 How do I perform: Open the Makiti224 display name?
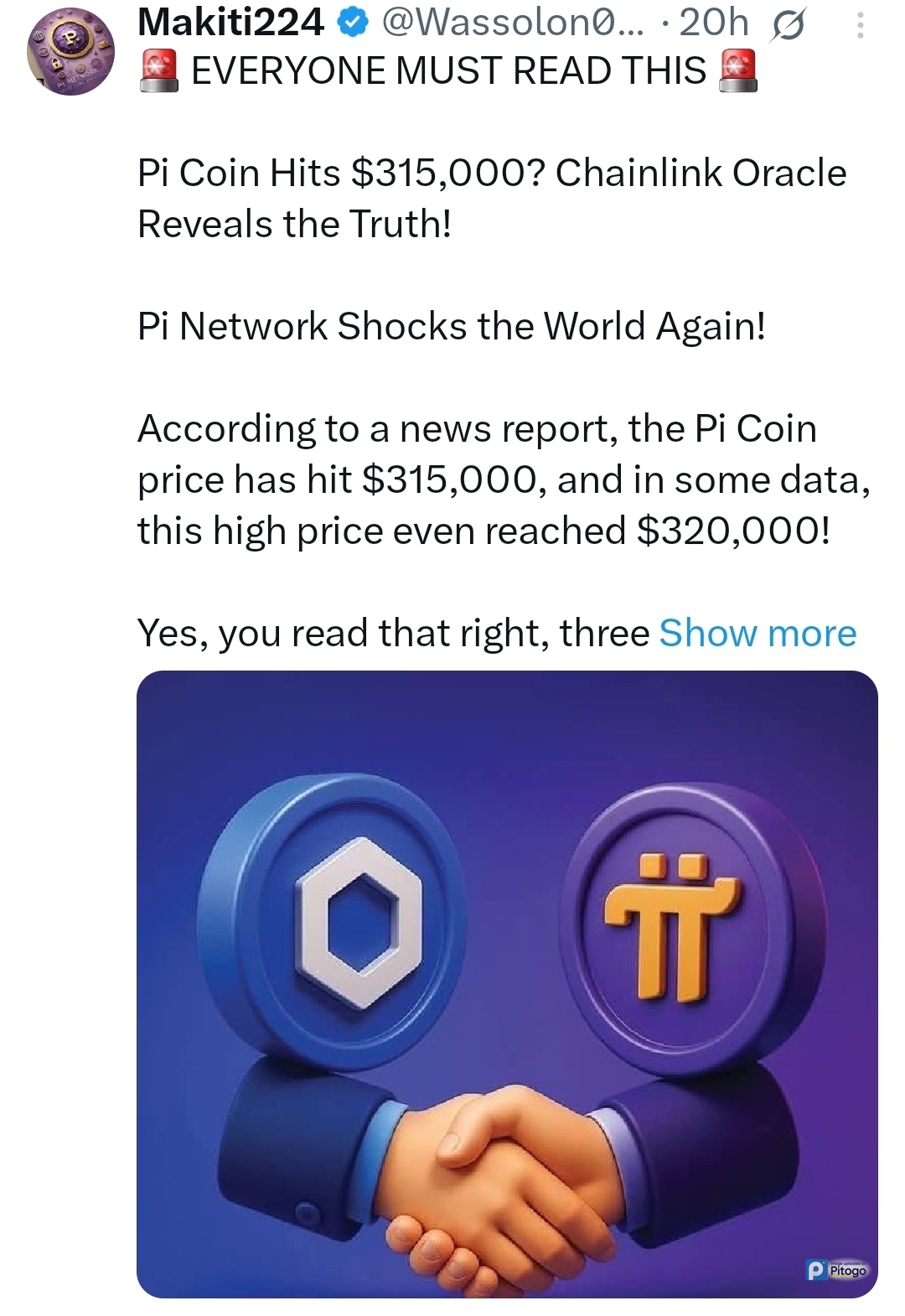(x=230, y=23)
